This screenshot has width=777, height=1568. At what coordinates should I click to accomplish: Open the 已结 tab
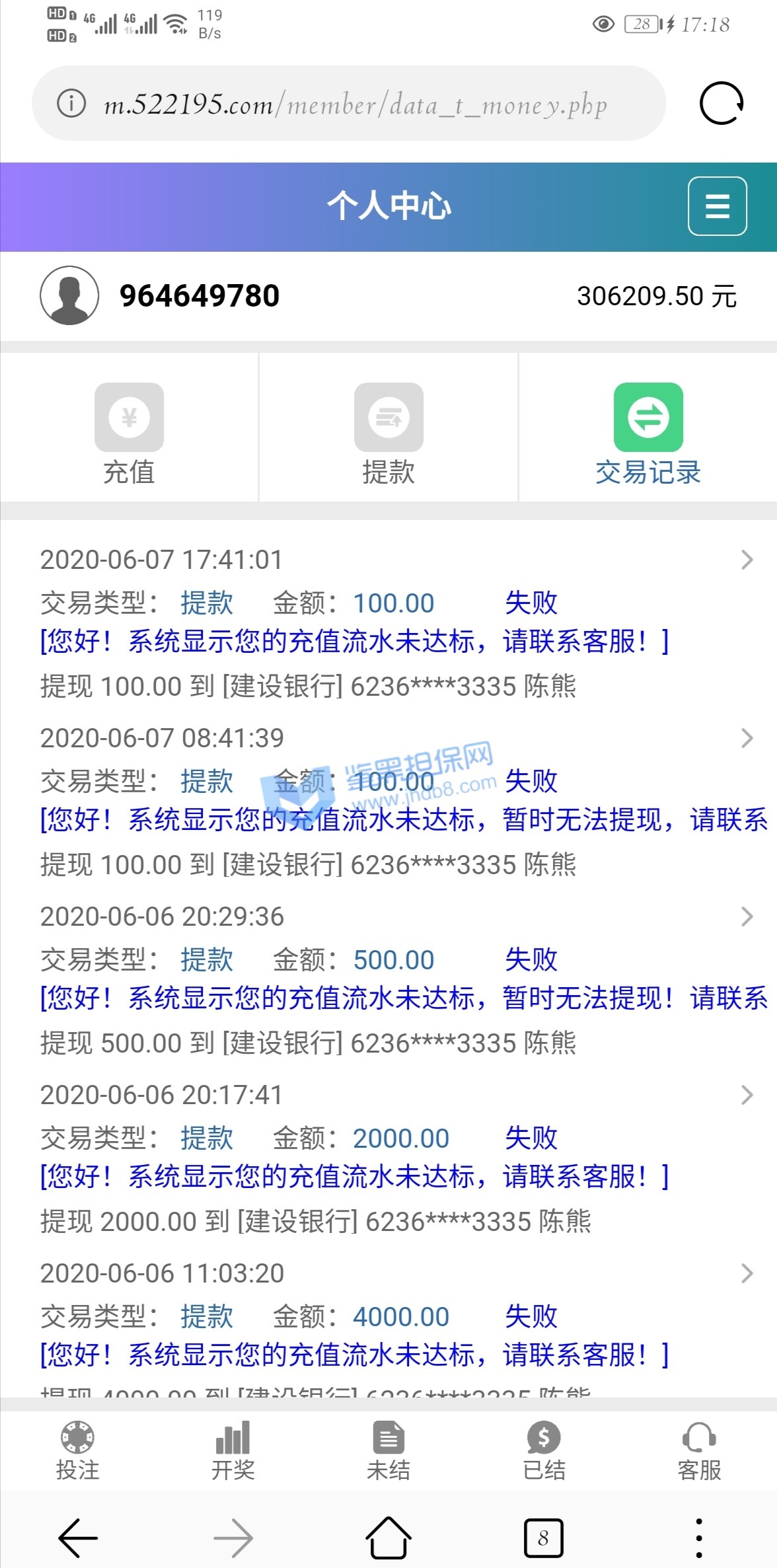(544, 1452)
